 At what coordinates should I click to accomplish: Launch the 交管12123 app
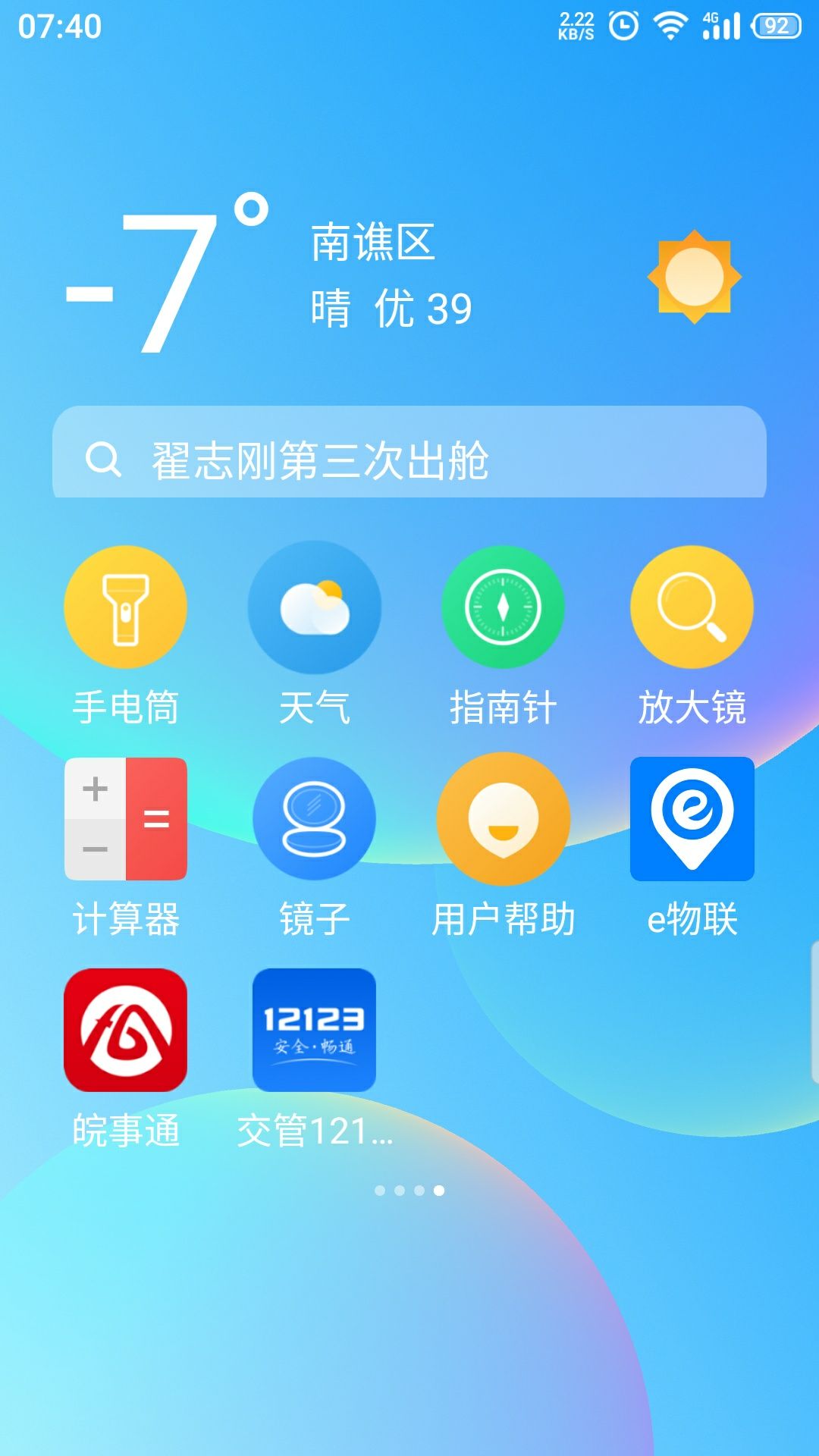314,1030
